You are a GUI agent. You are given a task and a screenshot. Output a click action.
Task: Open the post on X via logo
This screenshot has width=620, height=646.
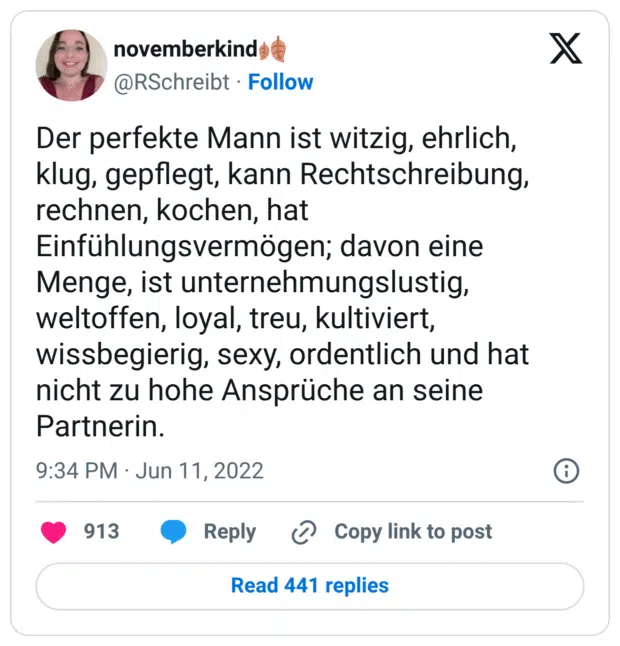click(x=566, y=48)
